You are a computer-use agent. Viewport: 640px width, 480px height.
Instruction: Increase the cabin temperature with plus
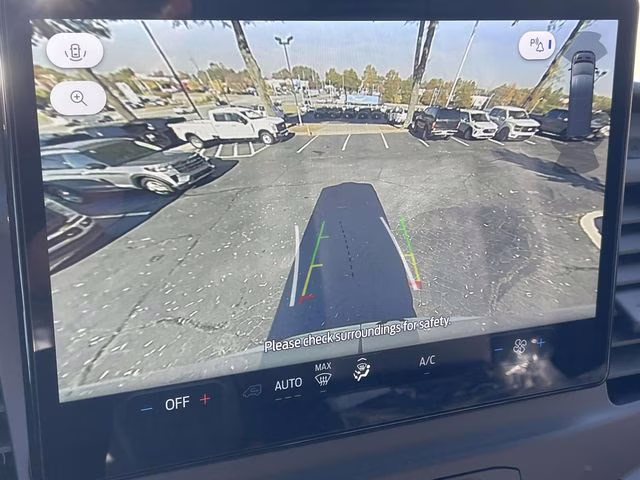[205, 398]
